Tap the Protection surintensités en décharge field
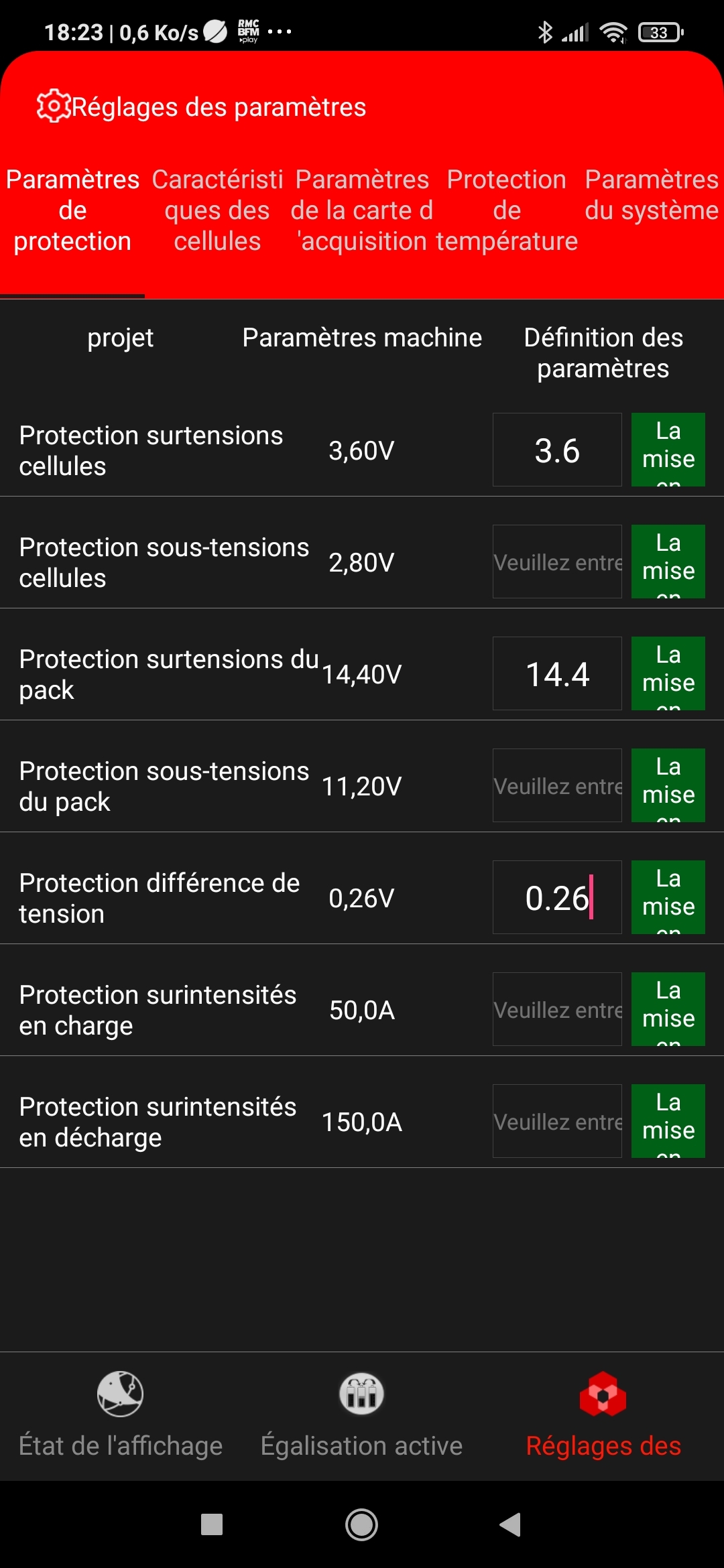 tap(557, 1121)
